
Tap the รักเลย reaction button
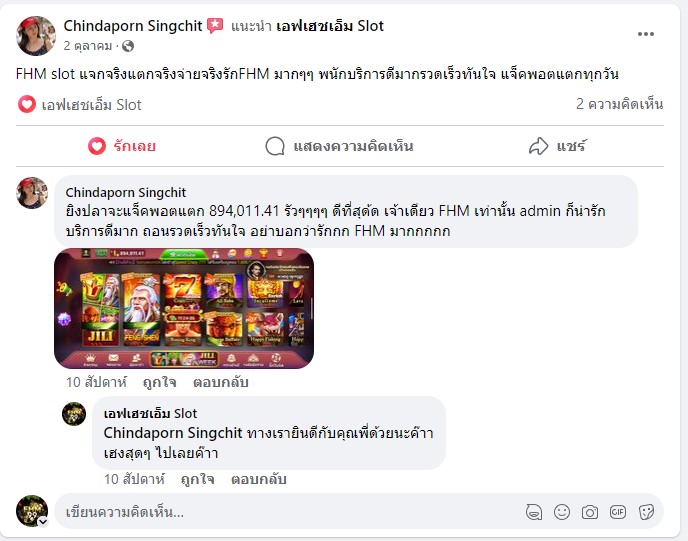point(122,146)
